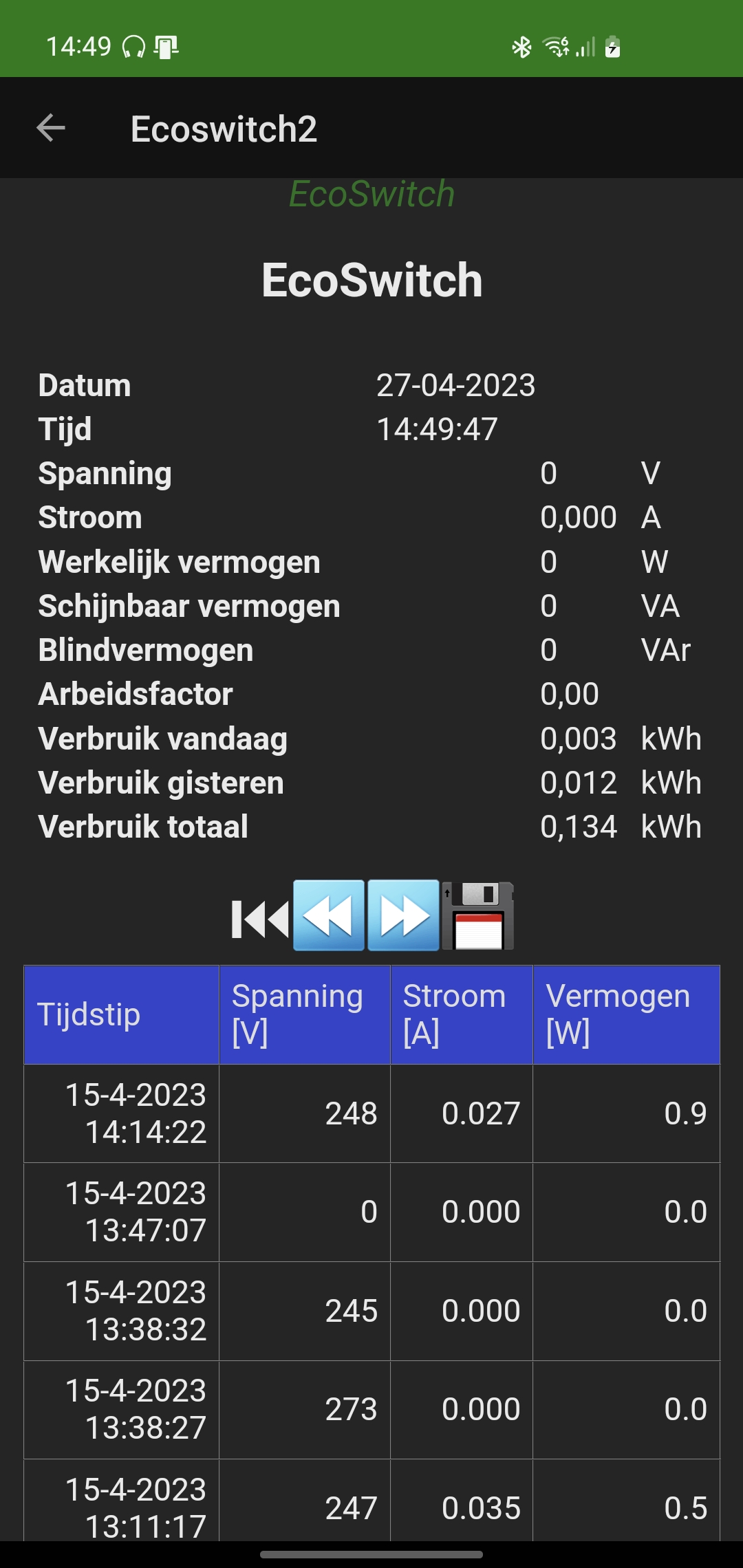Go back using the app bar arrow
Image resolution: width=743 pixels, height=1568 pixels.
click(x=51, y=128)
